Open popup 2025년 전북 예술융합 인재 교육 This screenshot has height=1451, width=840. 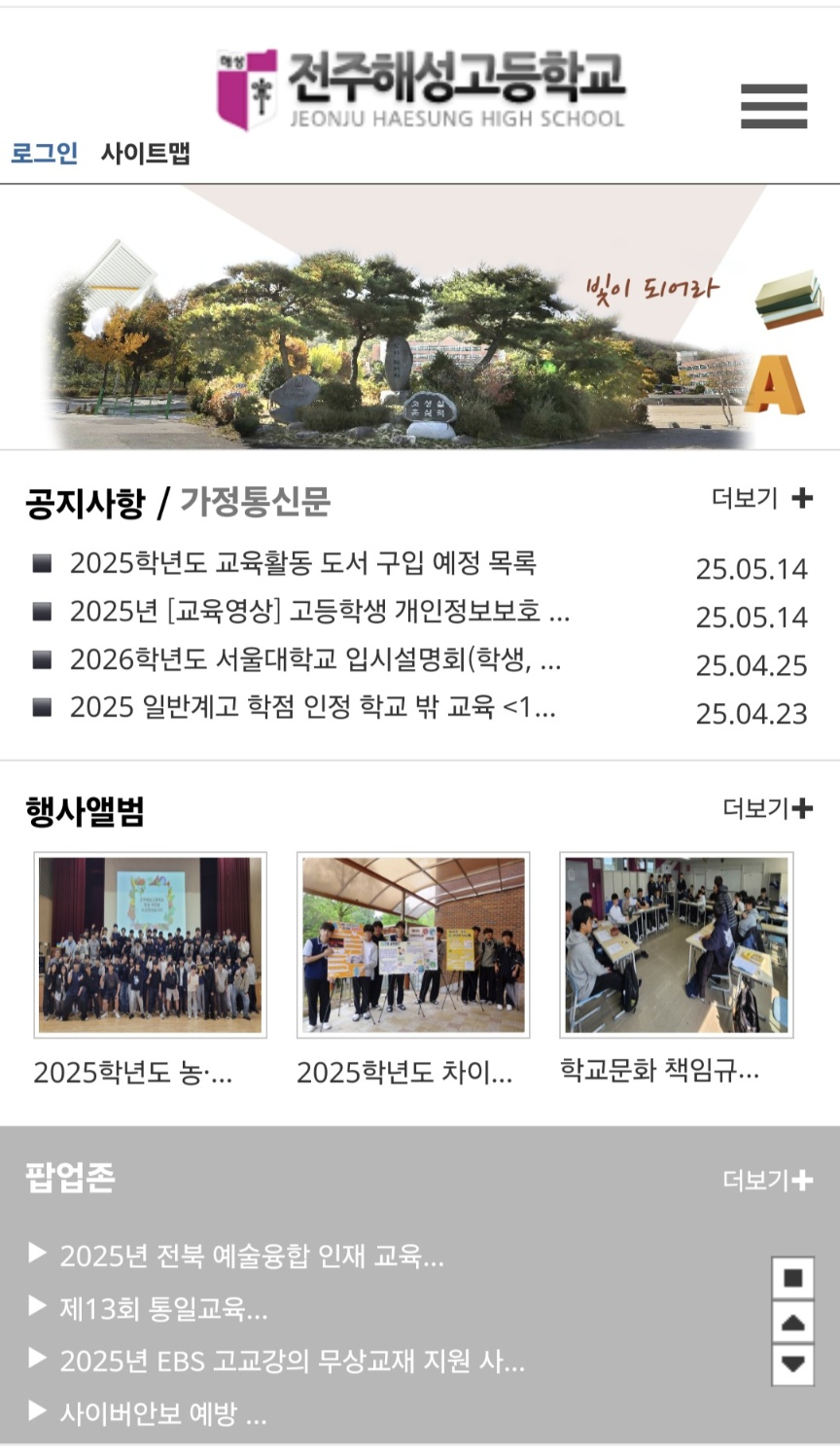pyautogui.click(x=252, y=1256)
